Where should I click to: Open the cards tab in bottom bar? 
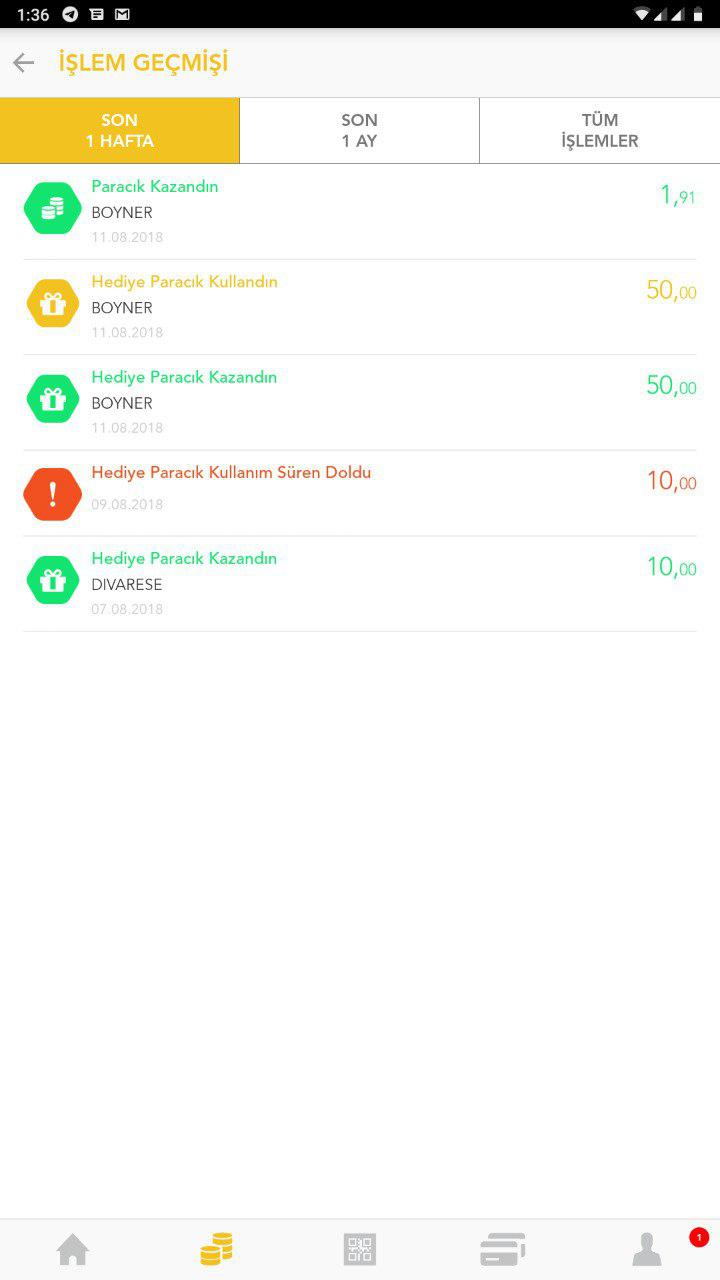click(x=503, y=1249)
